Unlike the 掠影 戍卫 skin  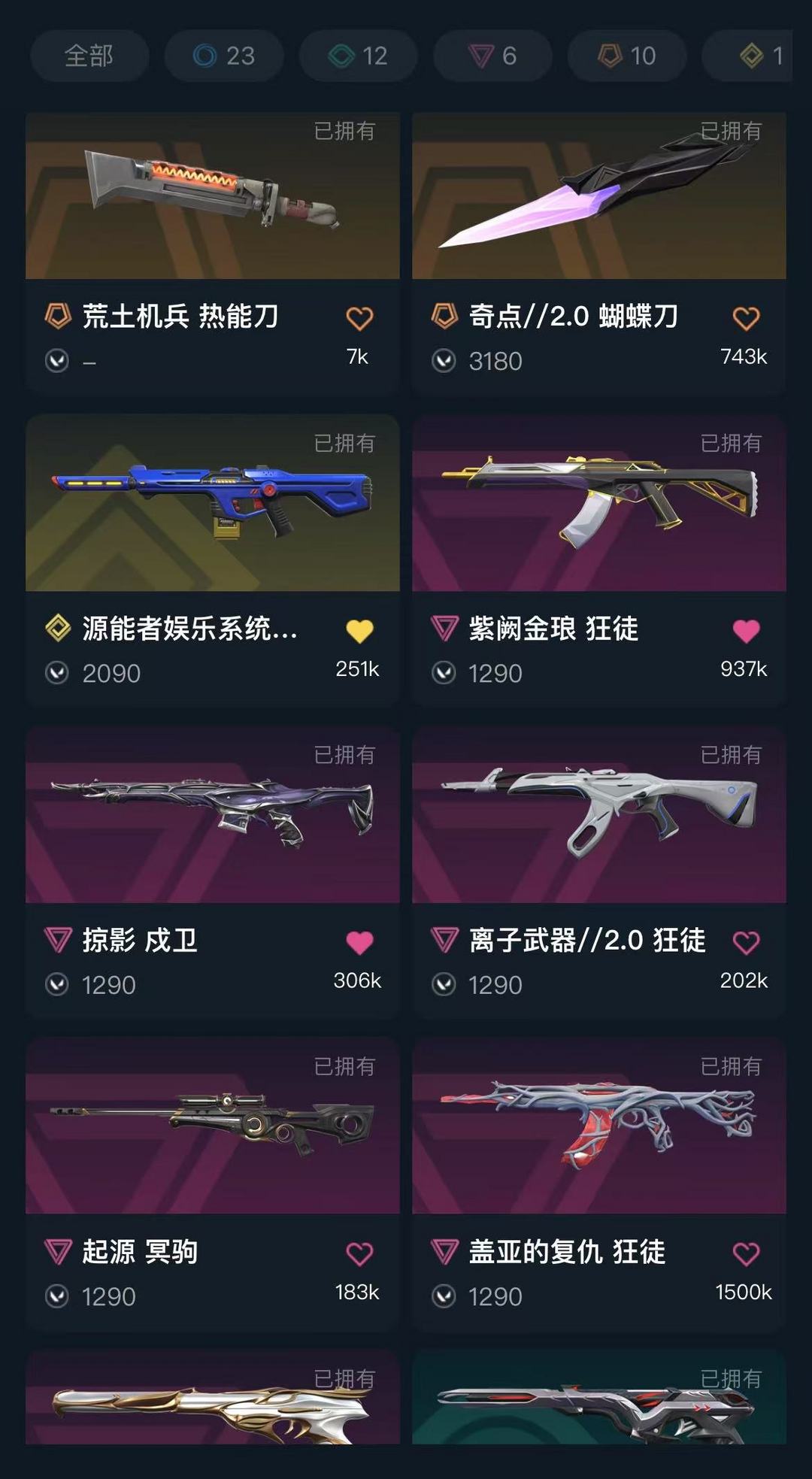point(359,942)
